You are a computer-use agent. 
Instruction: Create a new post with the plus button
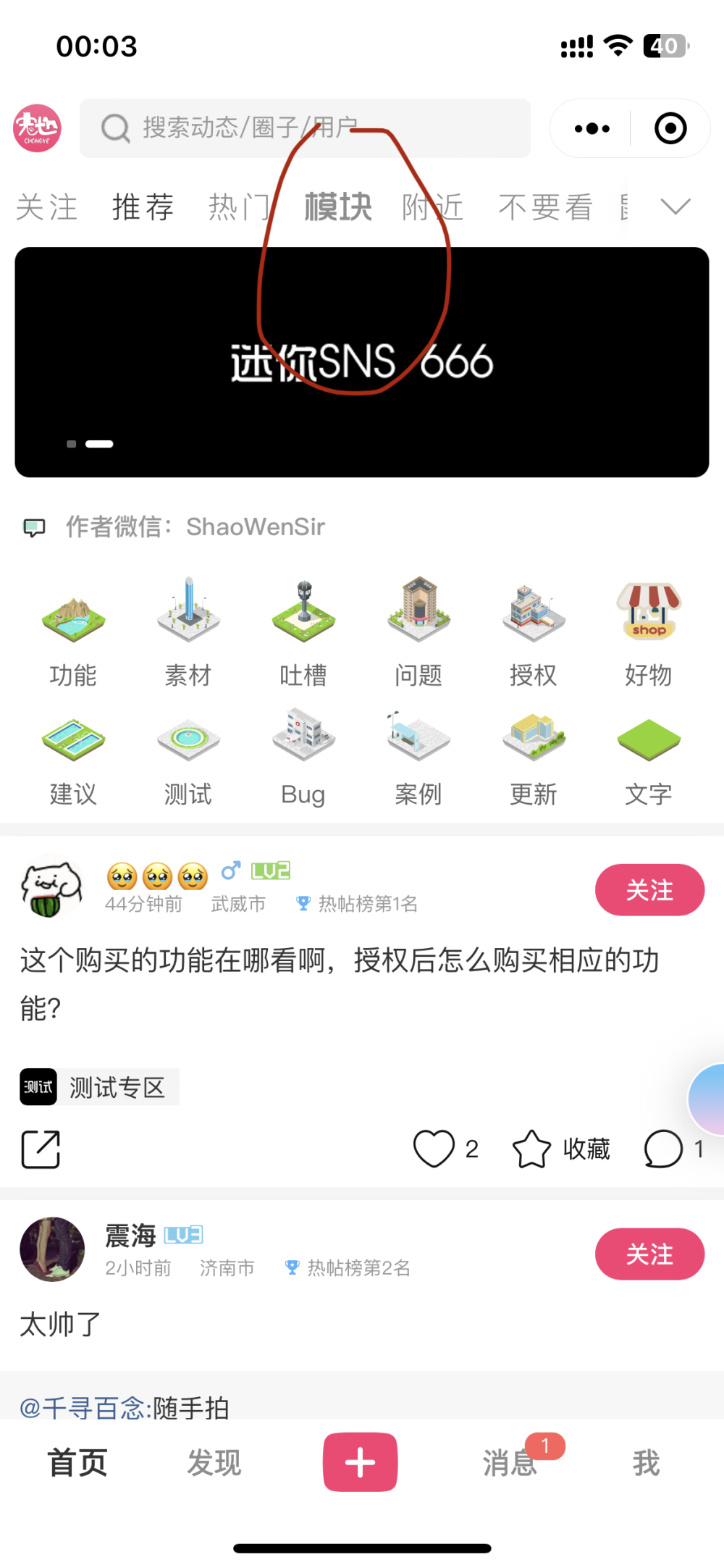[x=360, y=1462]
